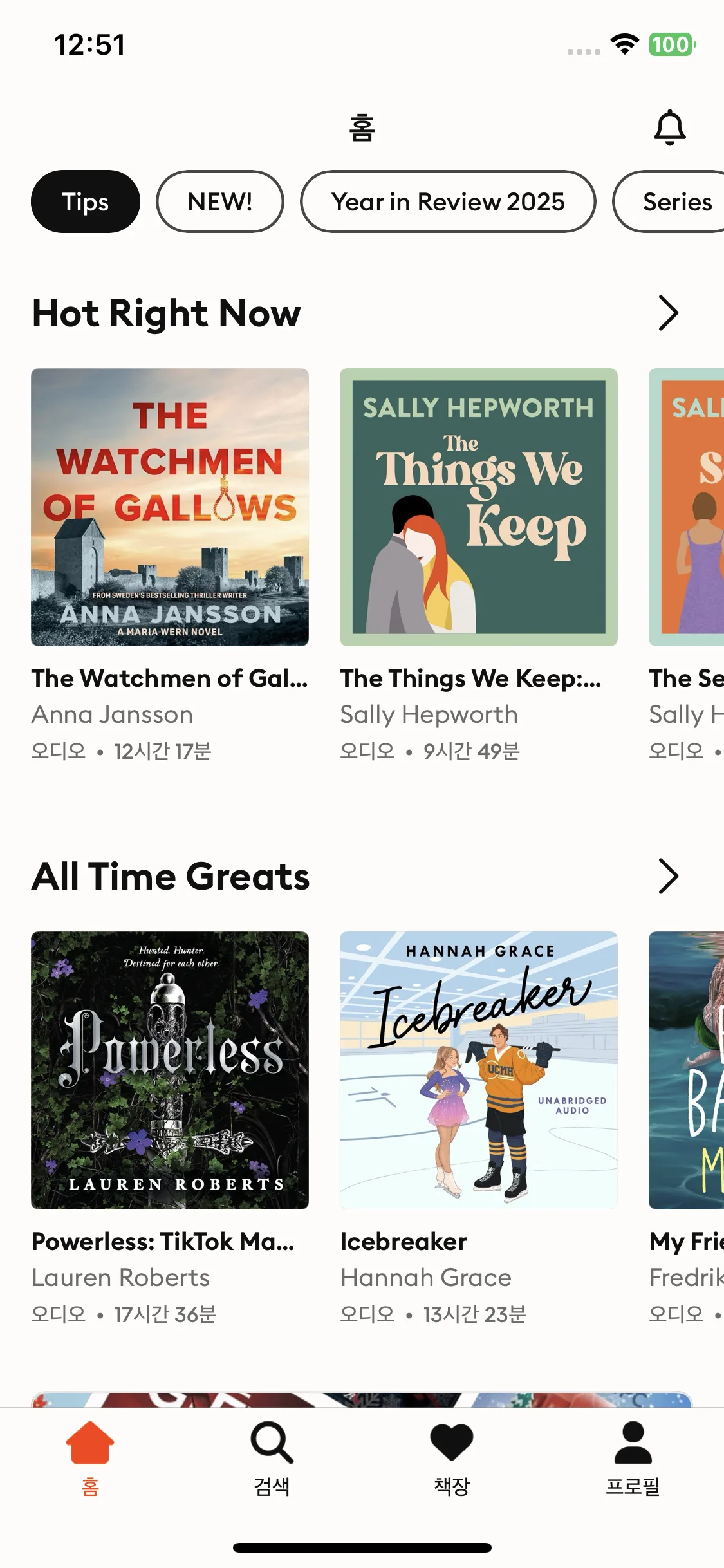Image resolution: width=724 pixels, height=1568 pixels.
Task: Open The Things We Keep audiobook
Action: tap(478, 507)
